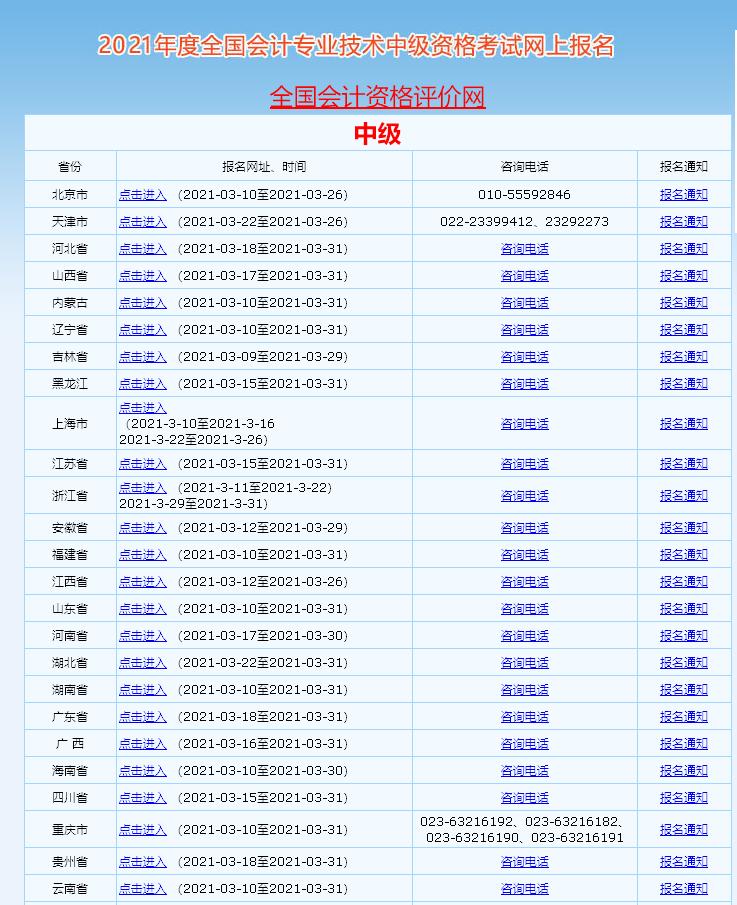Open 咨询电话 link for 吉林省
This screenshot has height=905, width=737.
point(524,356)
